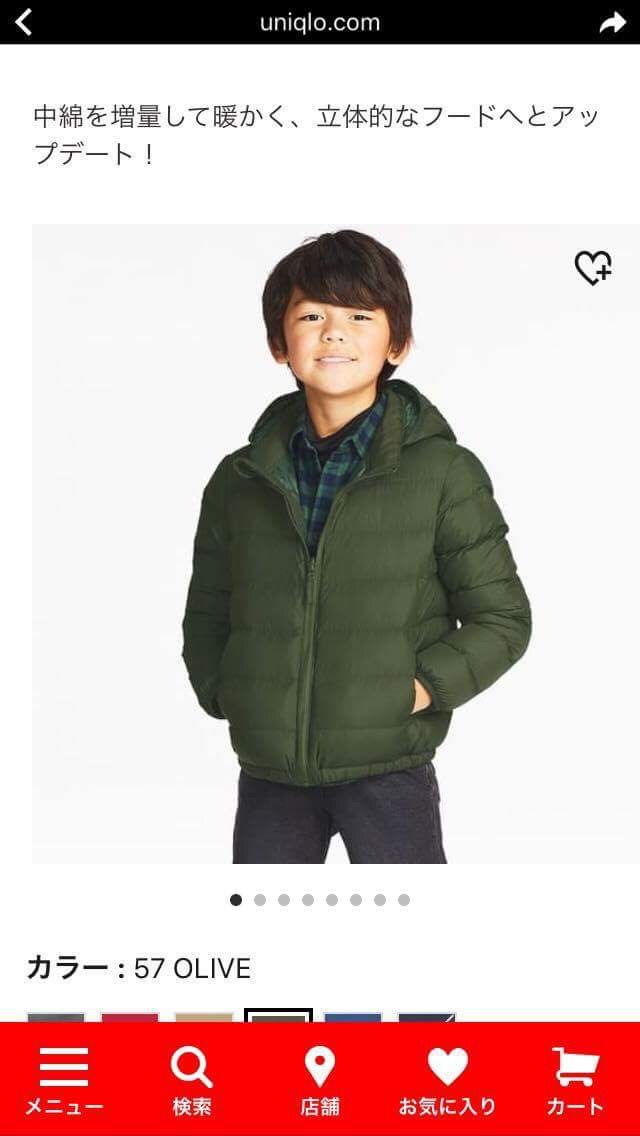Open the メニュー menu
Screen dimensions: 640x1136
64,1080
